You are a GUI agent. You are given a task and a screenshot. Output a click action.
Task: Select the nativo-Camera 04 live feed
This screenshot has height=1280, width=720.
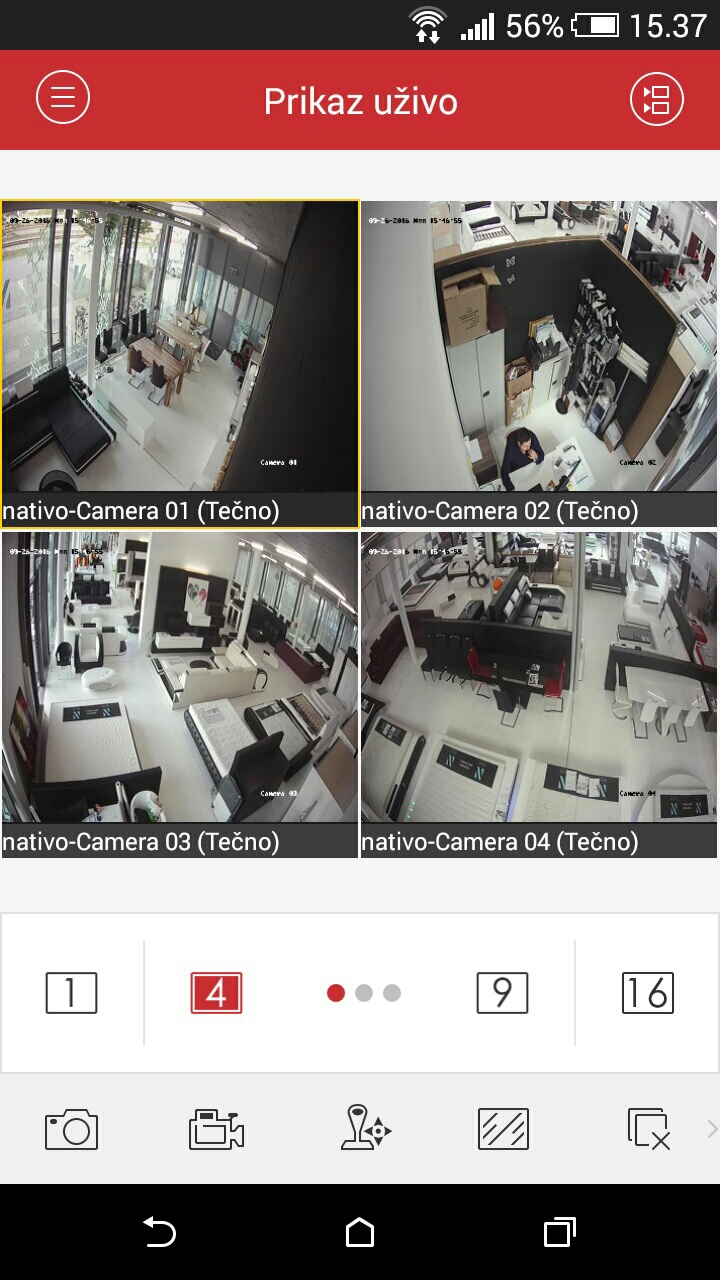539,695
